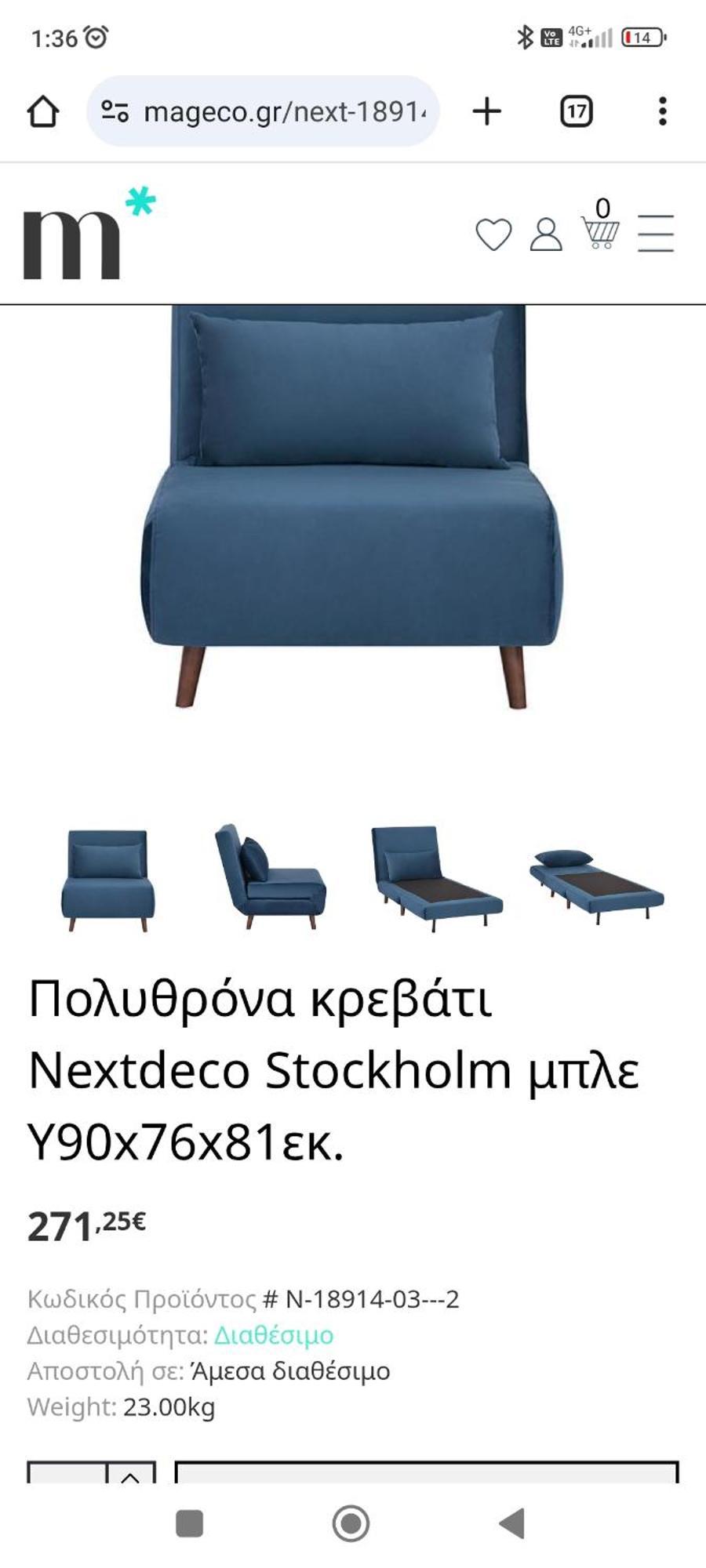Open the user account icon

pyautogui.click(x=546, y=234)
